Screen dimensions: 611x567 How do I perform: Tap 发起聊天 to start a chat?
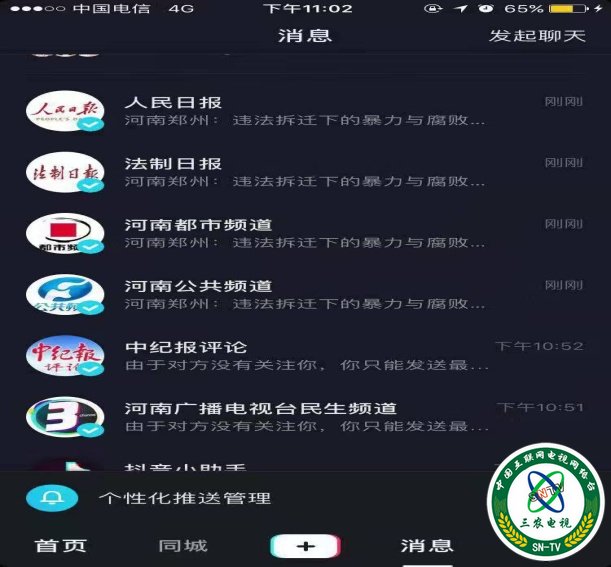(x=536, y=36)
